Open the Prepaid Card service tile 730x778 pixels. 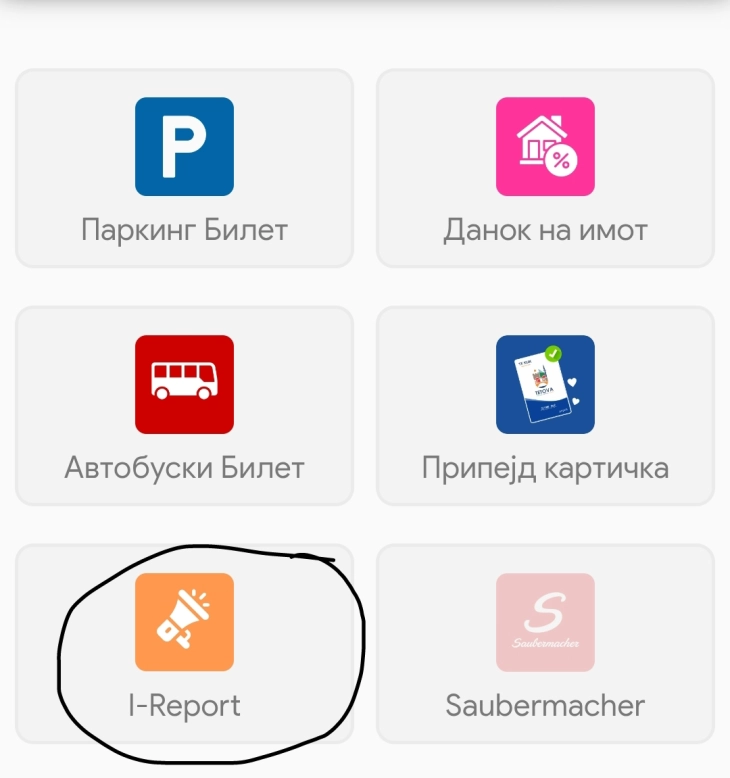(544, 404)
